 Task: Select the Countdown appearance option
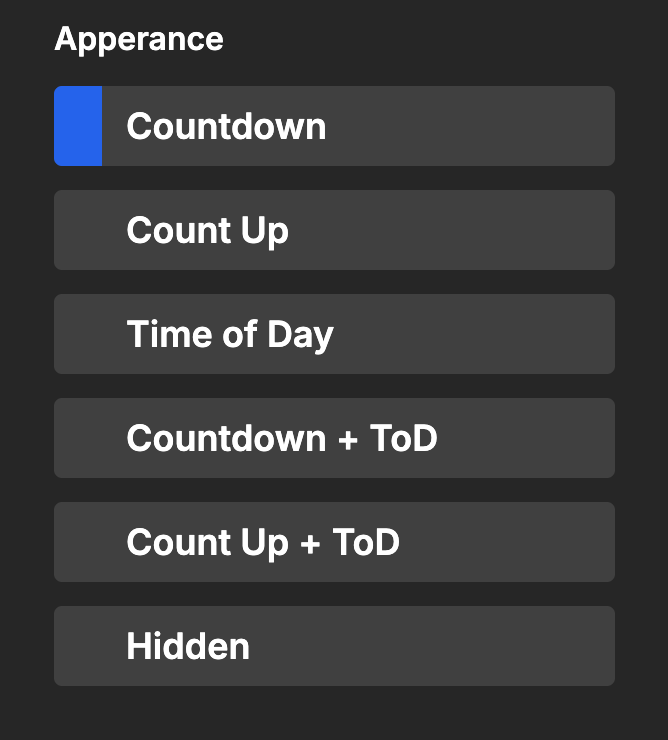(x=334, y=126)
